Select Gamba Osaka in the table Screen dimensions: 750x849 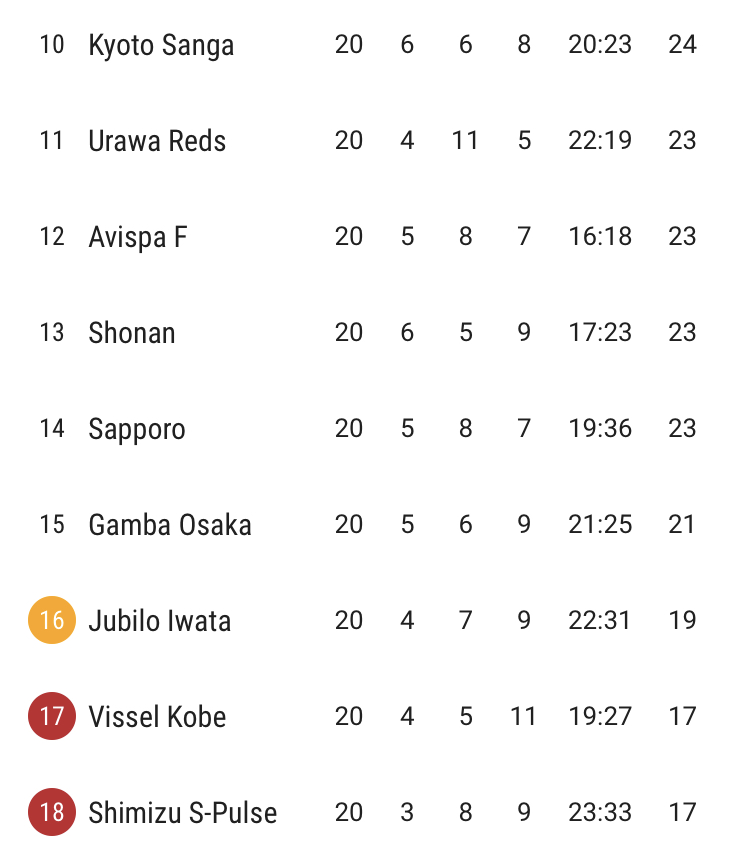coord(170,525)
